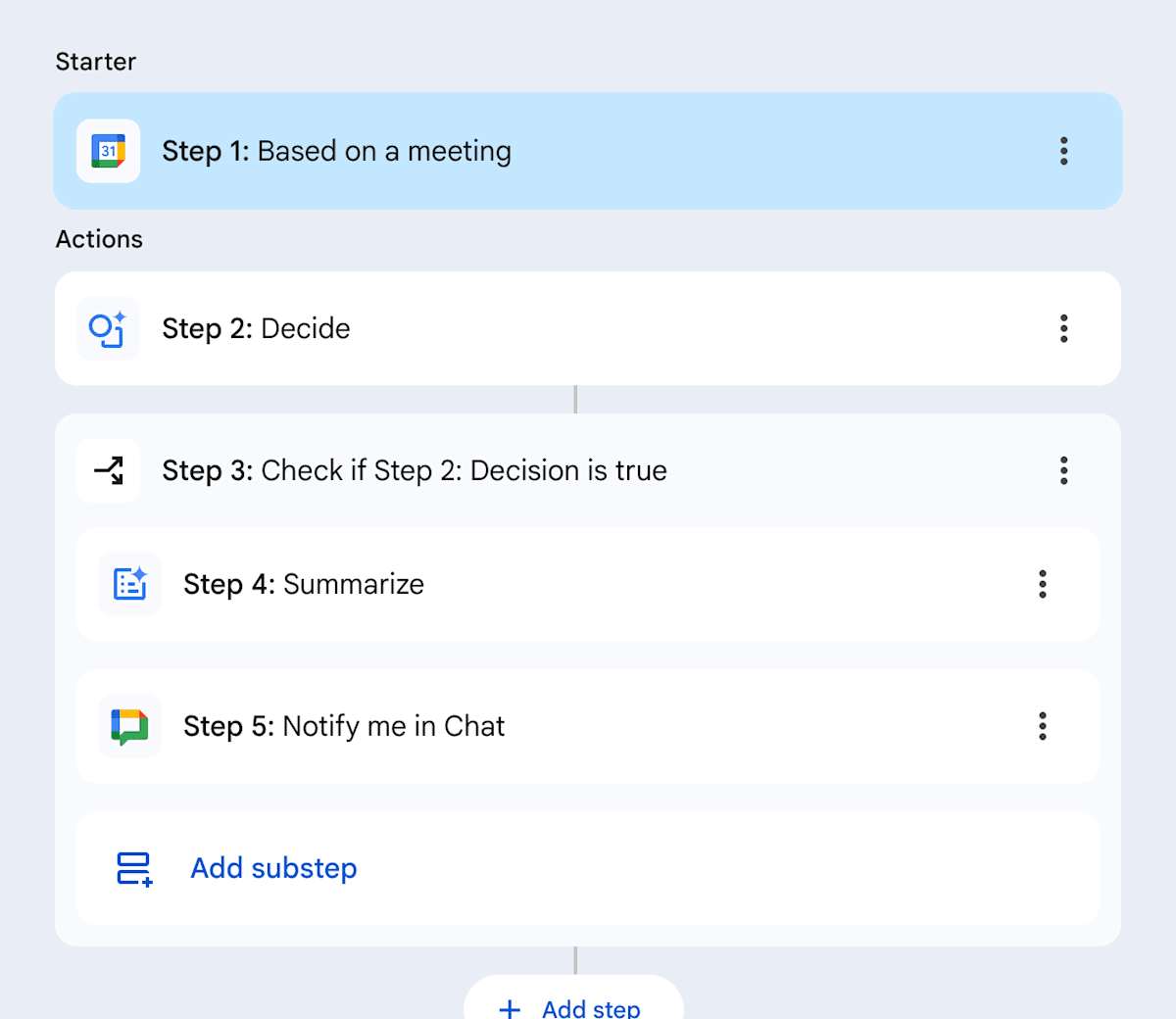Image resolution: width=1176 pixels, height=1019 pixels.
Task: Add a substep under Step 3
Action: coord(274,868)
